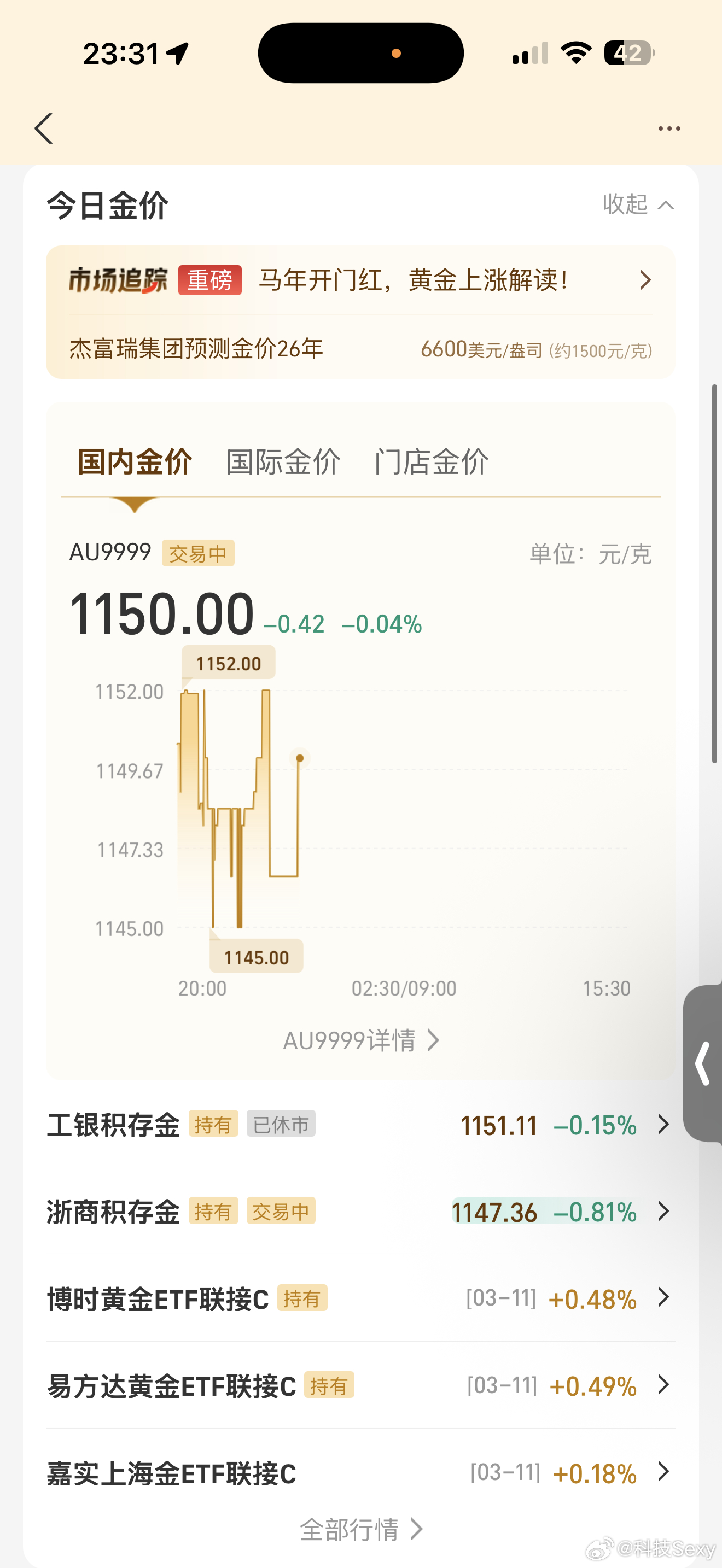The height and width of the screenshot is (1568, 722).
Task: Open the 浙商积存金 row
Action: tap(360, 1212)
